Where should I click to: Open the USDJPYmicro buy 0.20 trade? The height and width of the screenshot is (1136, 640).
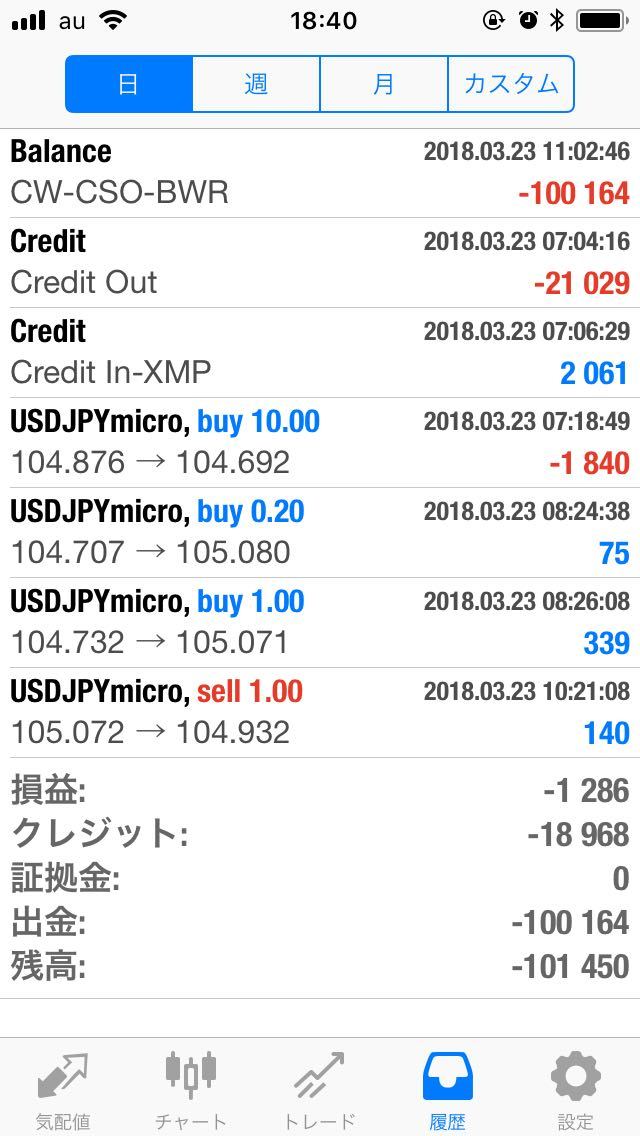click(320, 533)
